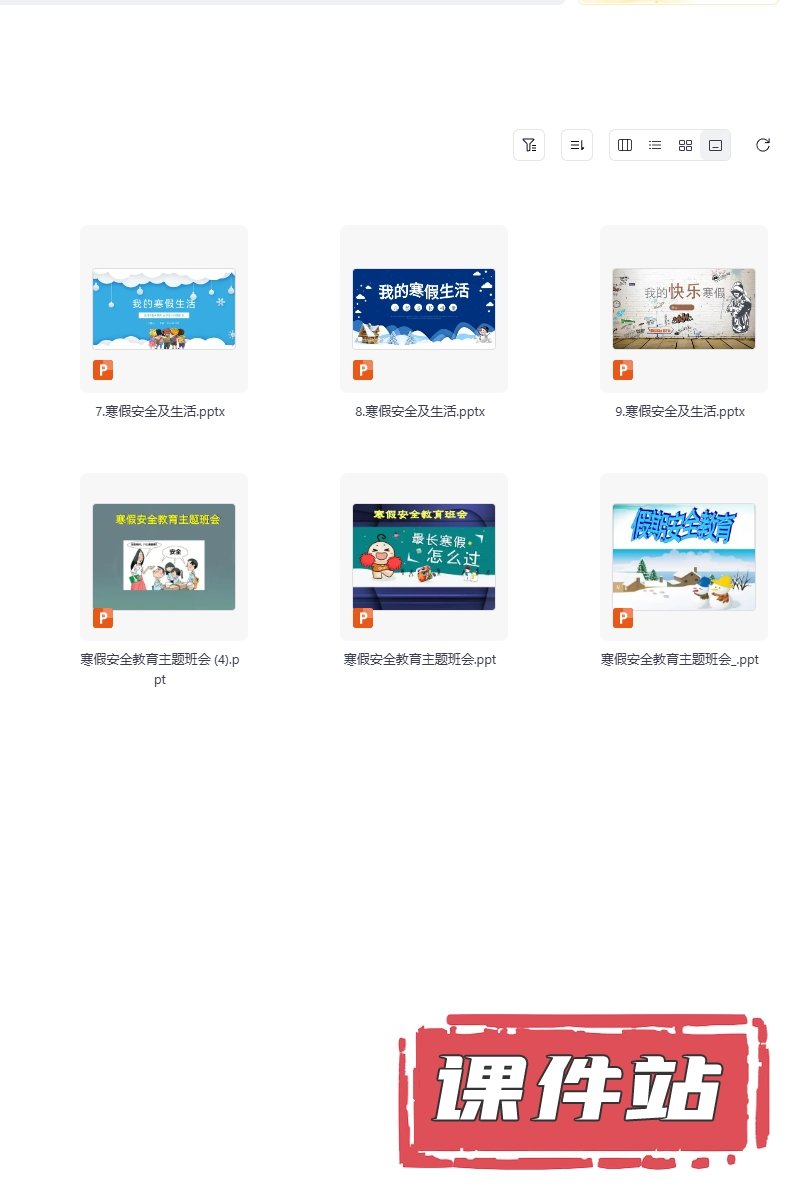Image resolution: width=800 pixels, height=1200 pixels.
Task: Open 9.寒假安全及生活.pptx
Action: click(x=684, y=309)
